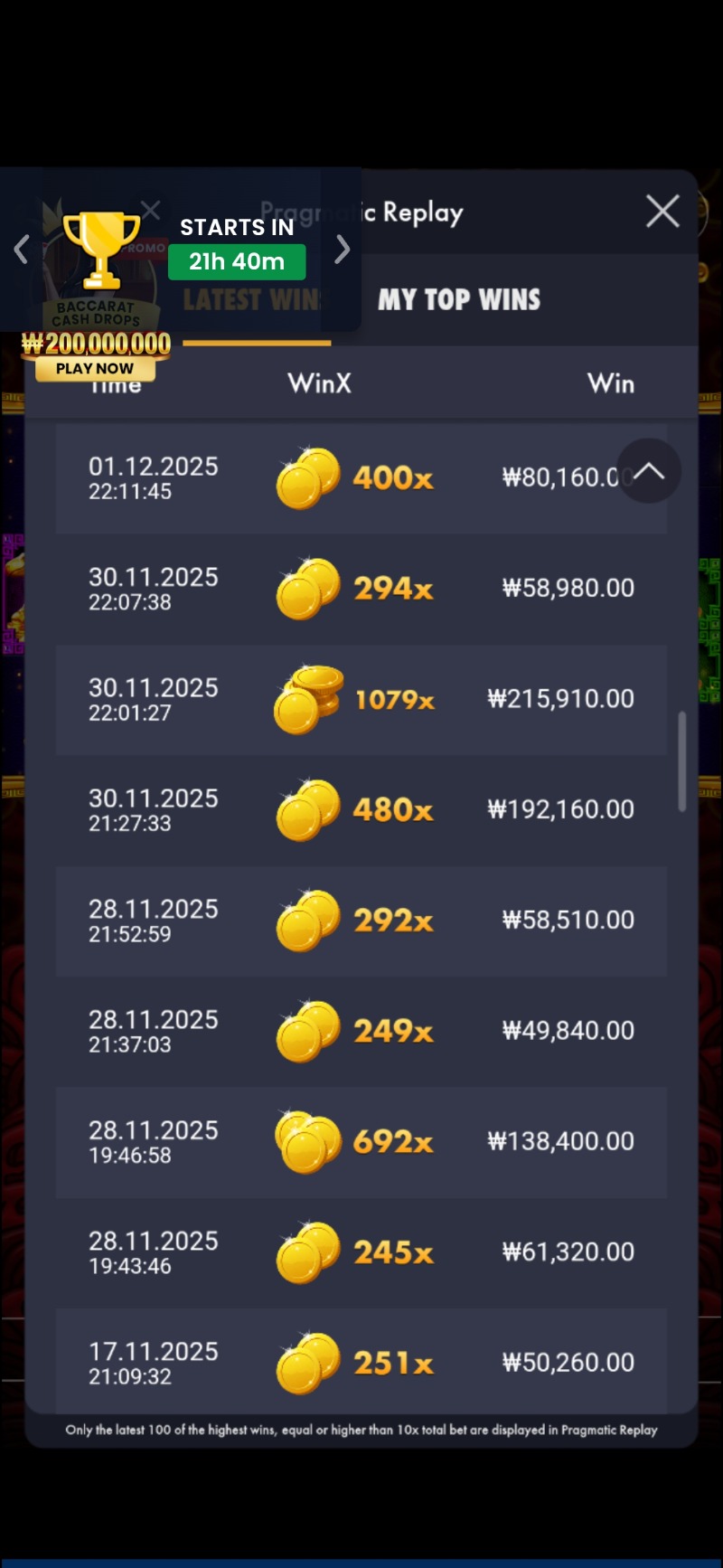723x1568 pixels.
Task: Close the Pragmatic Replay dialog
Action: click(x=662, y=212)
